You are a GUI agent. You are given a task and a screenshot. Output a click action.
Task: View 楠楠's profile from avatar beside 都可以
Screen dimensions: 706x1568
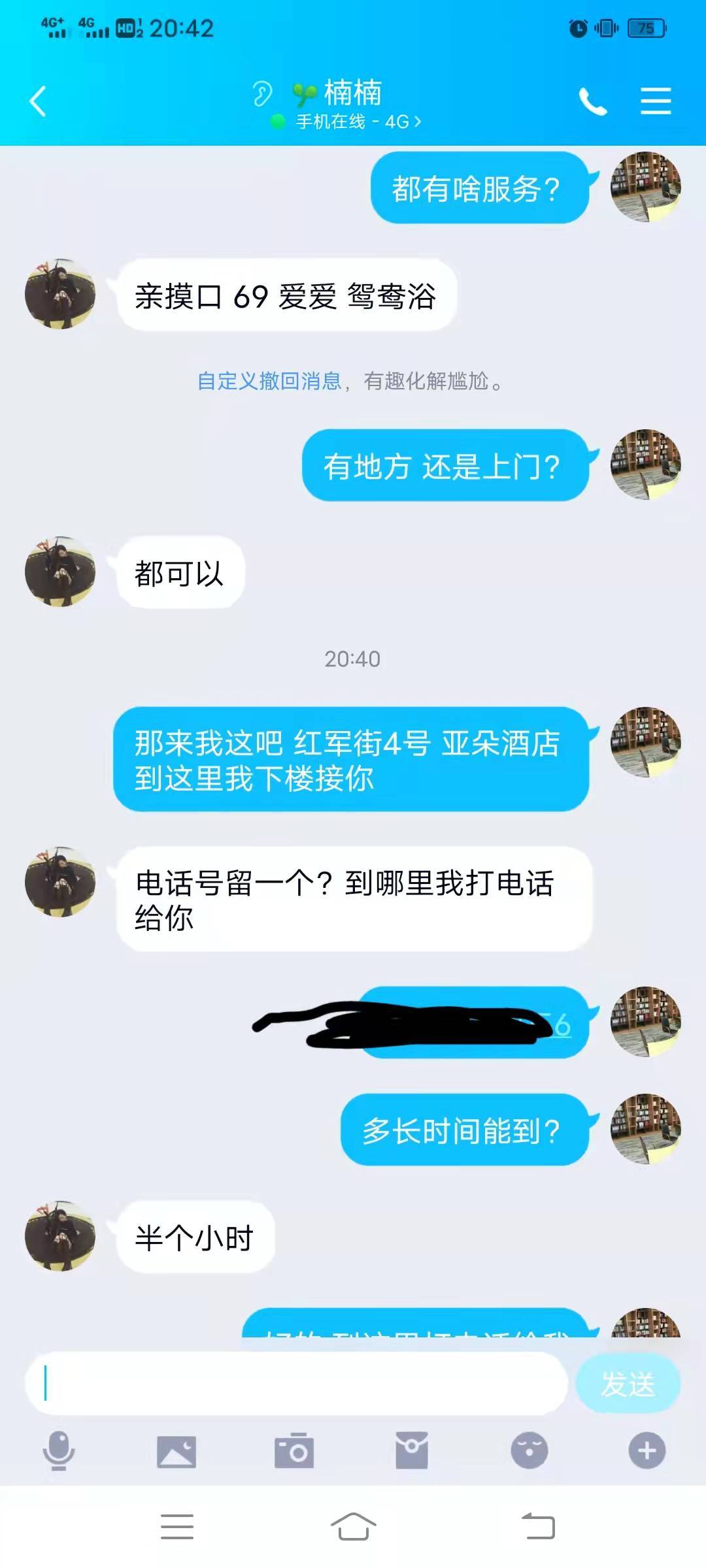tap(60, 572)
